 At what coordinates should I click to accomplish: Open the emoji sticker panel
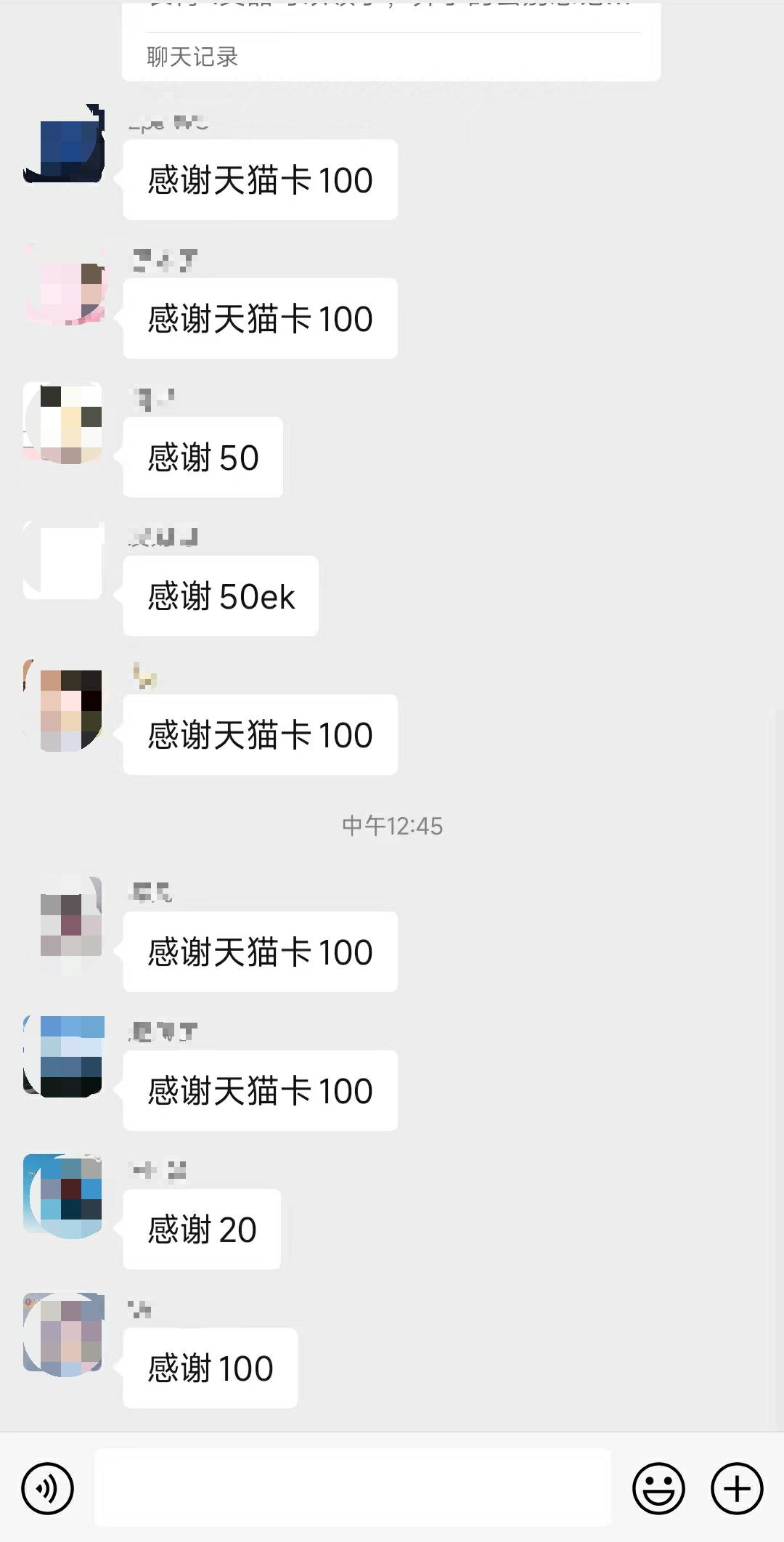tap(658, 1488)
